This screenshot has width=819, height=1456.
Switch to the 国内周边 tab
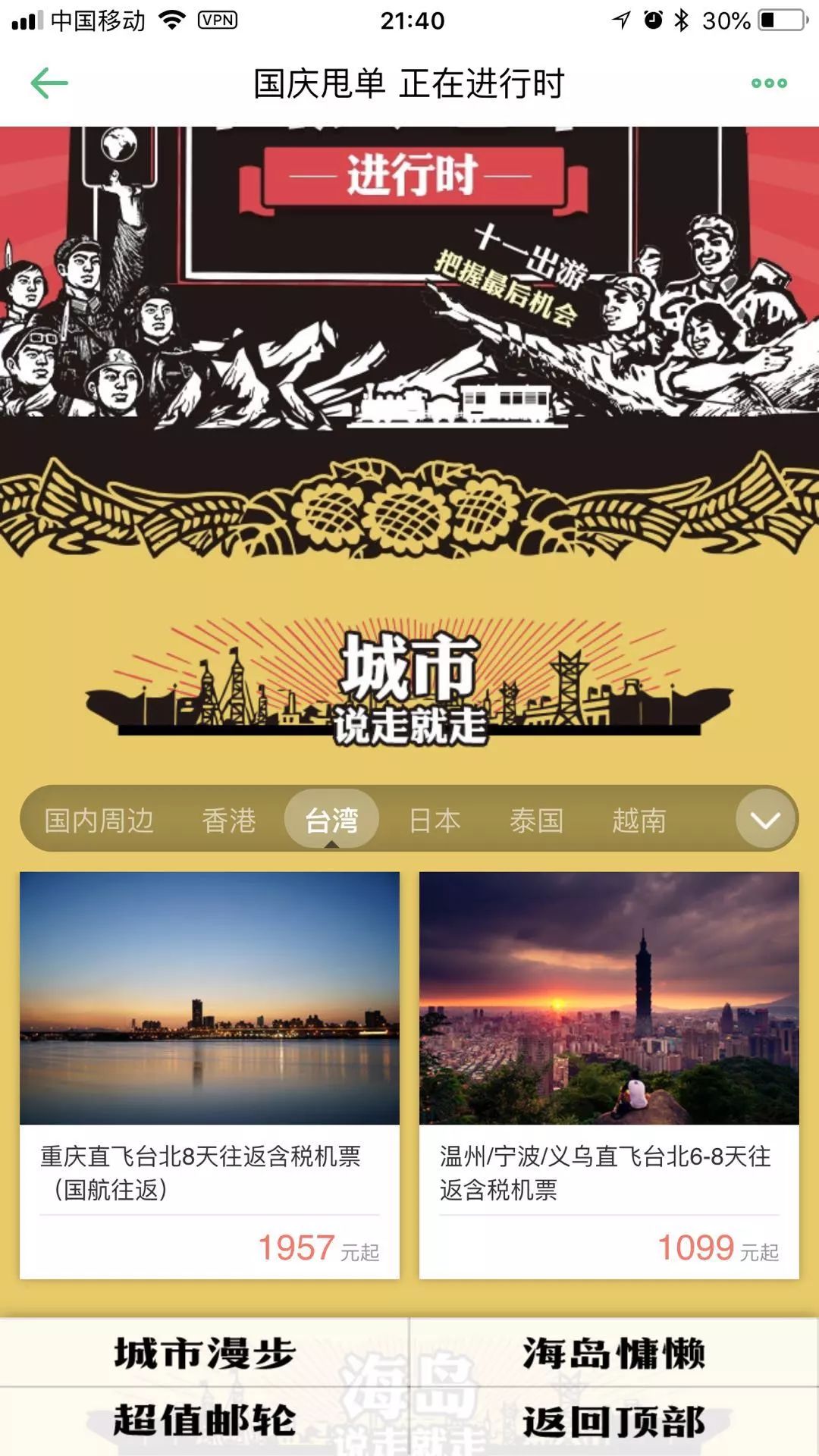tap(102, 819)
